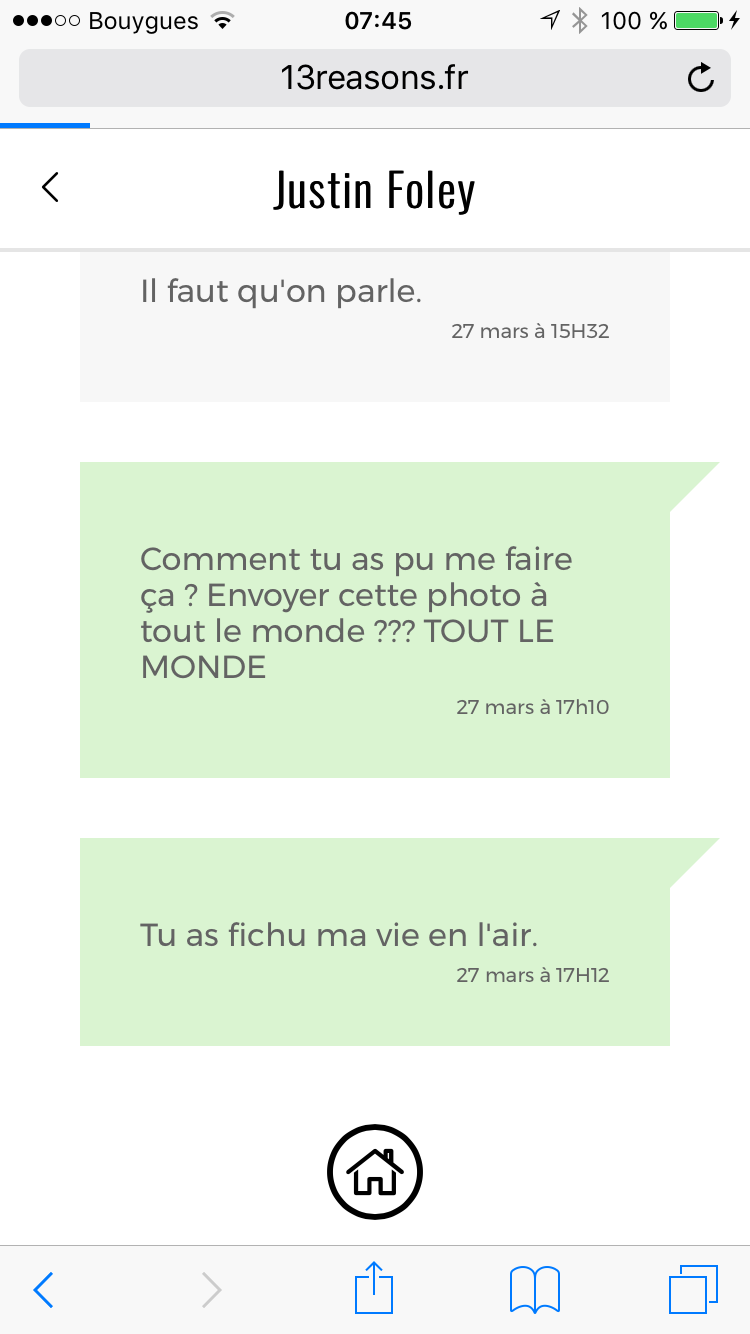
Task: Reload the 13reasons.fr page
Action: [701, 78]
